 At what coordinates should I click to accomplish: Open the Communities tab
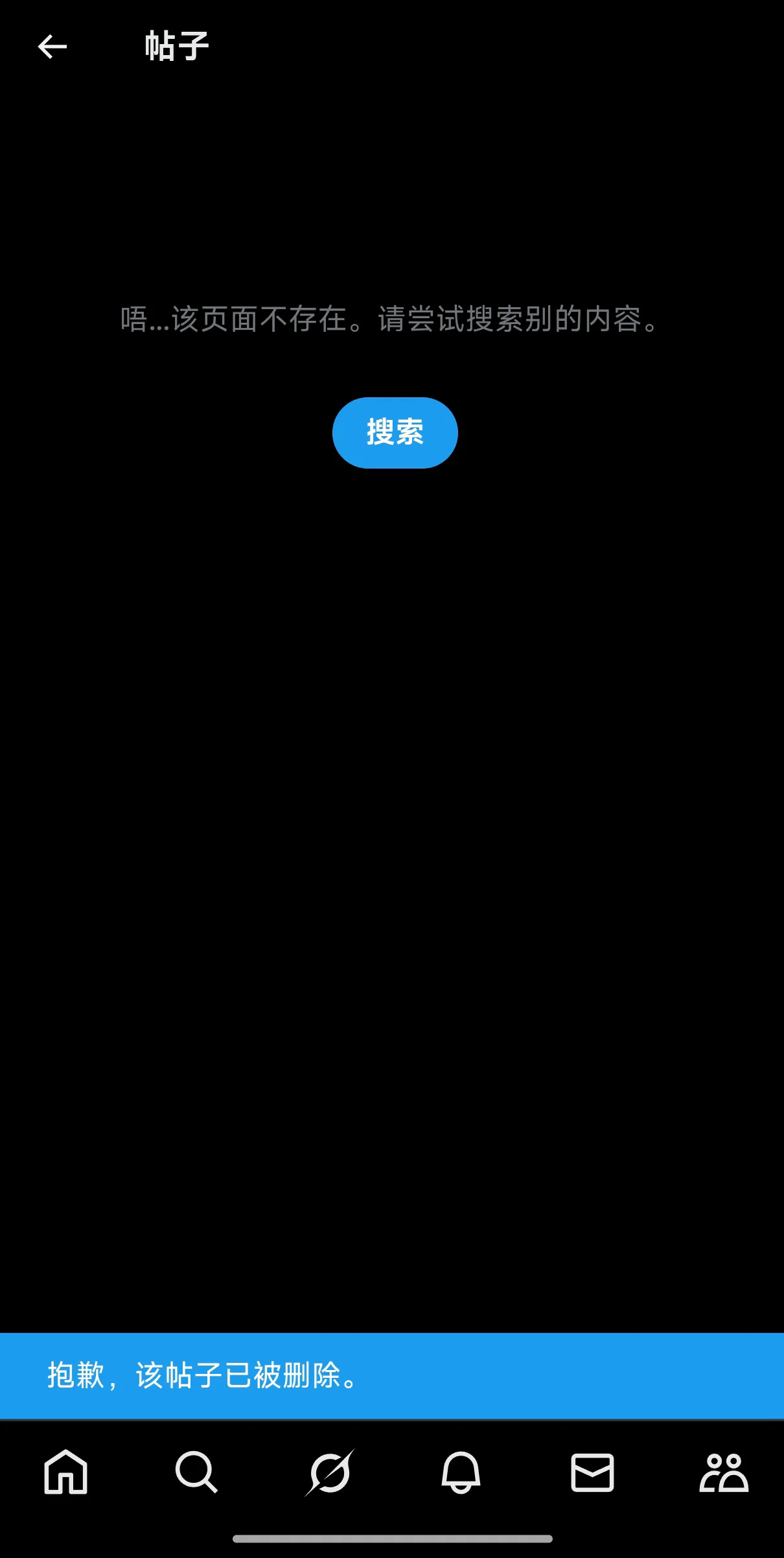coord(724,1472)
